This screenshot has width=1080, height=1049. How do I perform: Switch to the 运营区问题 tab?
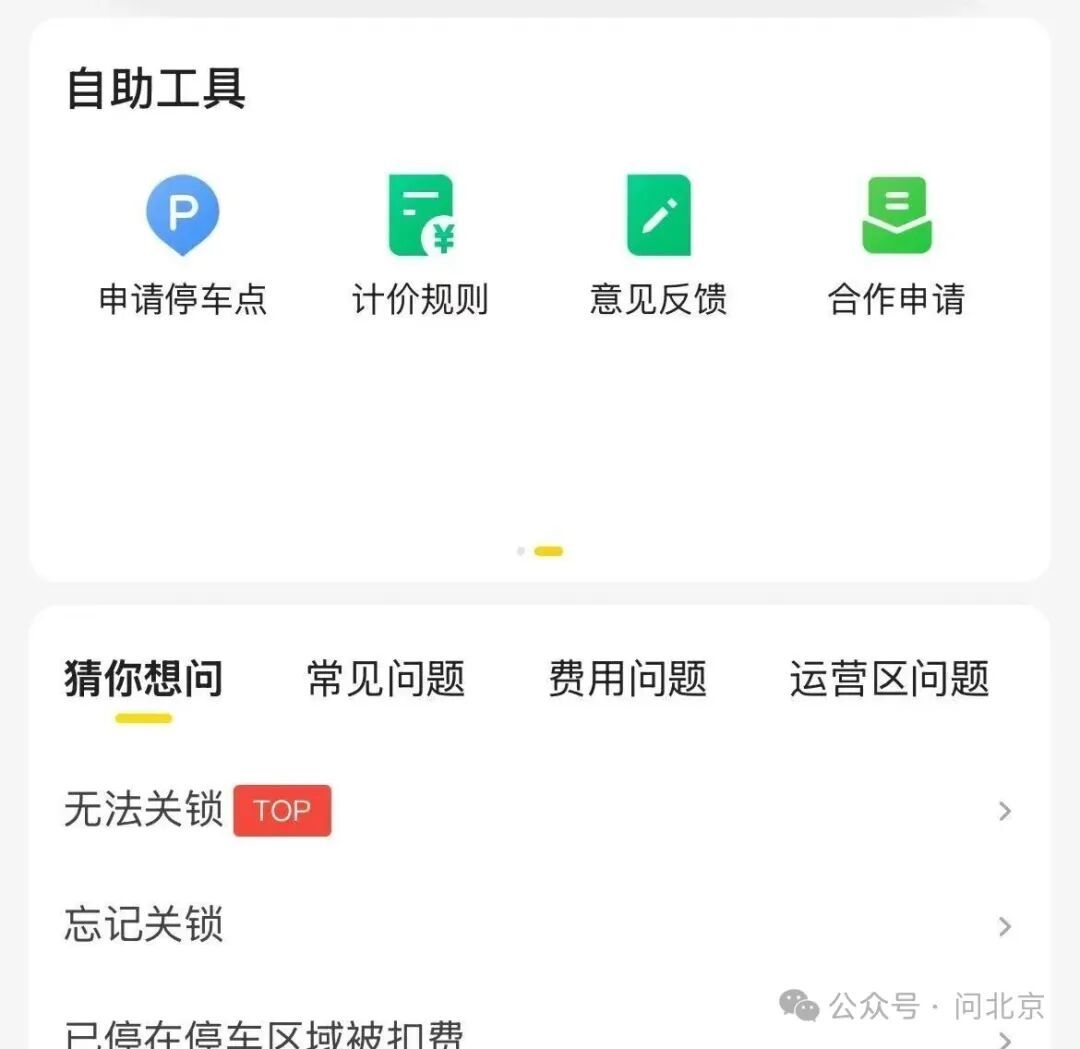[x=889, y=679]
